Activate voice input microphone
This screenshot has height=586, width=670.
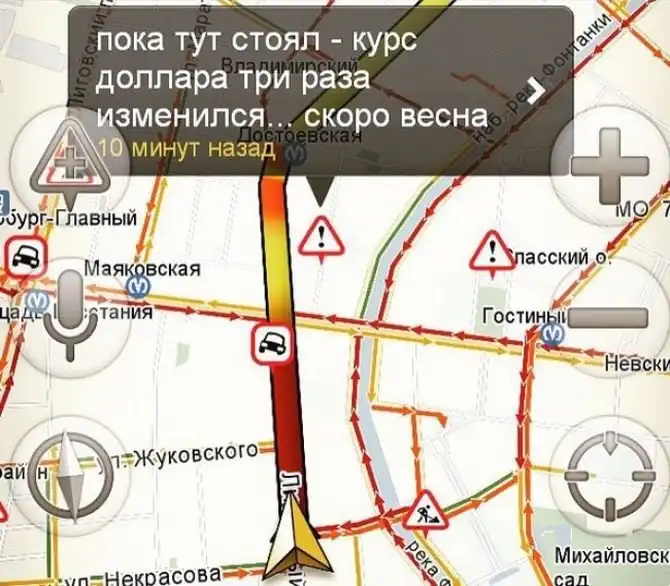pos(69,315)
